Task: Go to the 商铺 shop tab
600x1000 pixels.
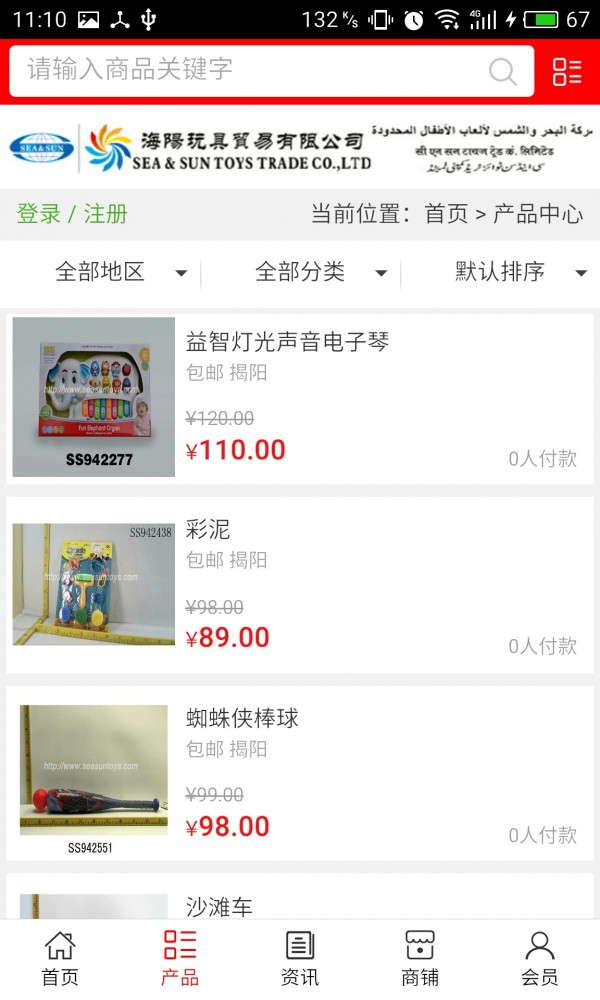Action: [420, 959]
